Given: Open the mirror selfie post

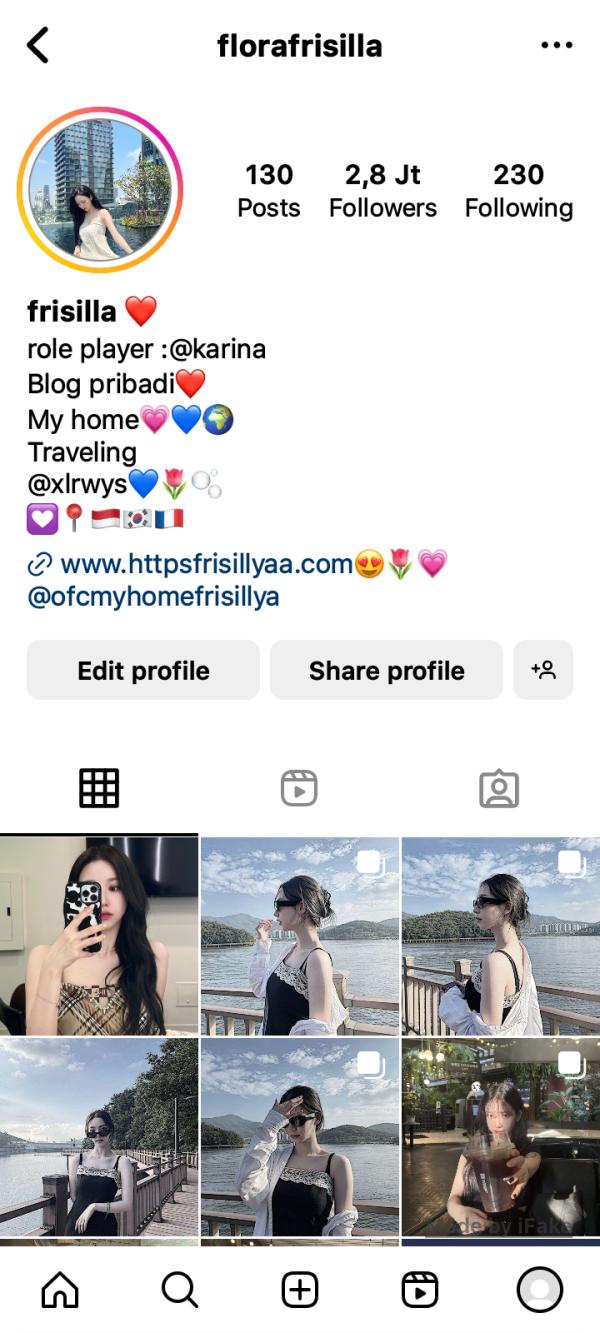Looking at the screenshot, I should tap(99, 936).
